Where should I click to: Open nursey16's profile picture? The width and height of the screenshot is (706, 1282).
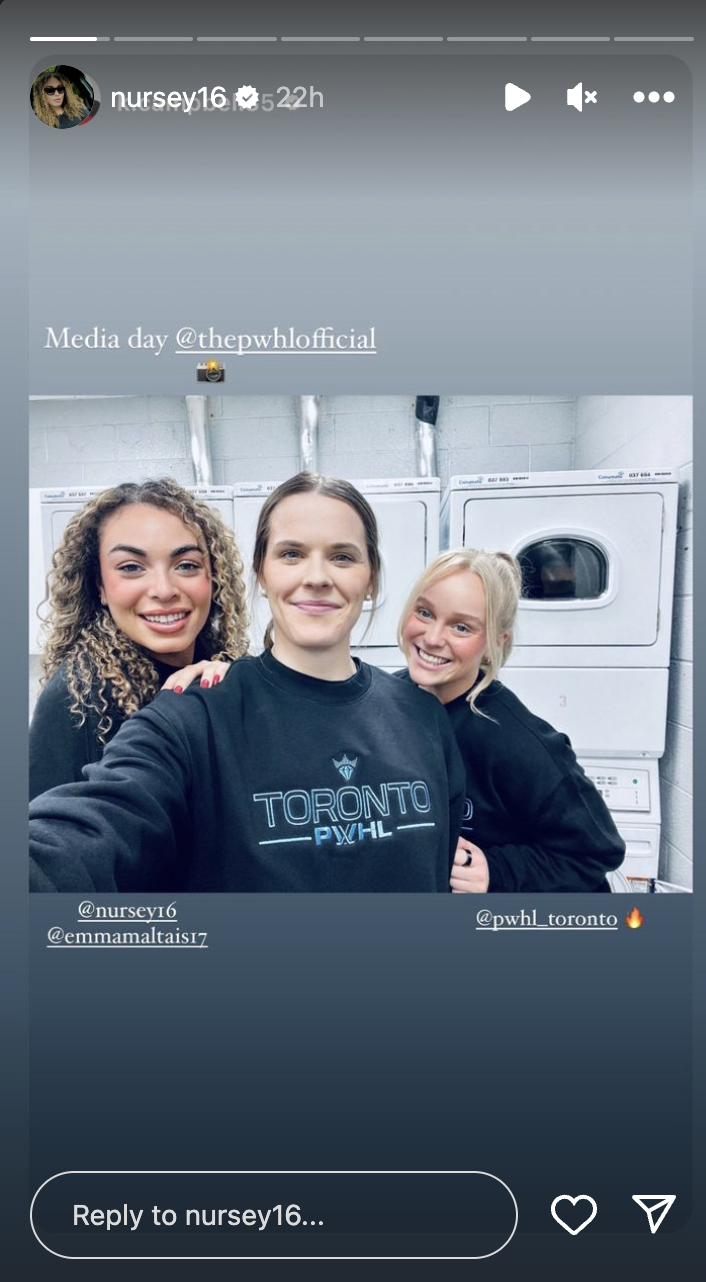click(x=65, y=97)
